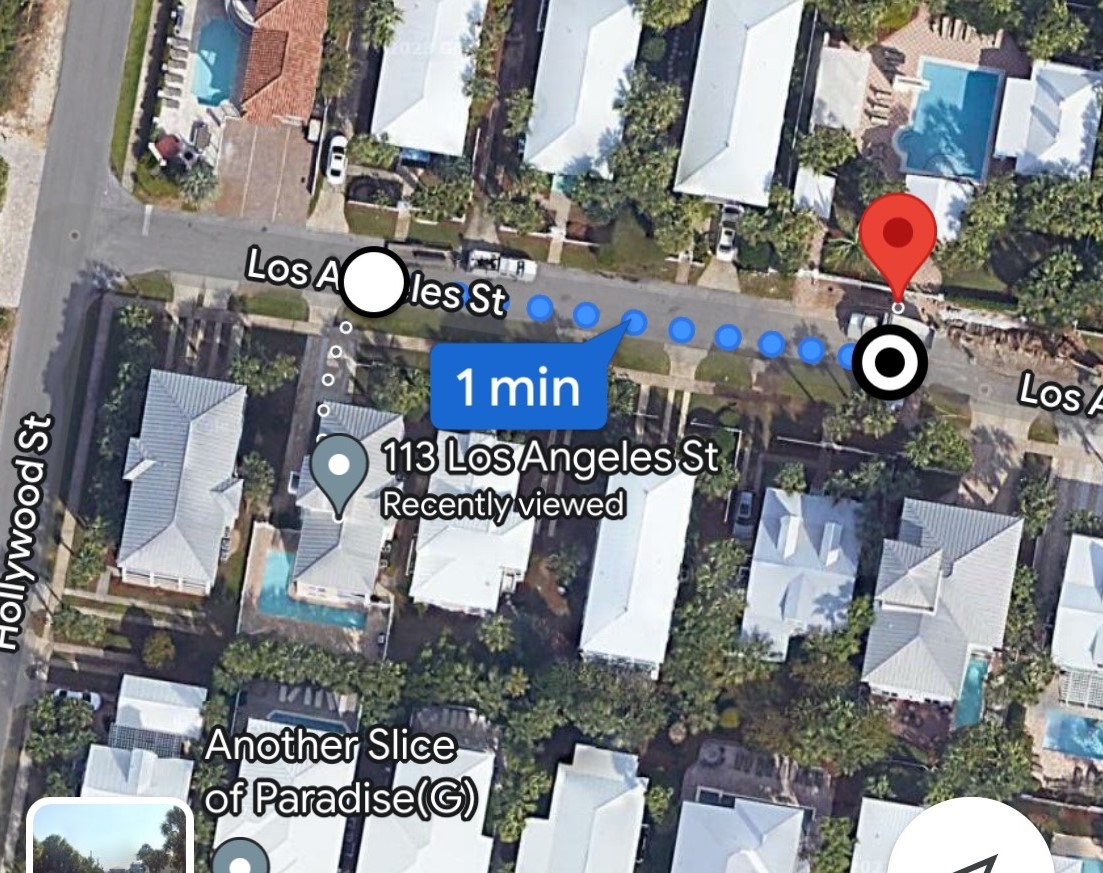This screenshot has height=873, width=1103.
Task: Tap the red destination pin
Action: tap(898, 235)
